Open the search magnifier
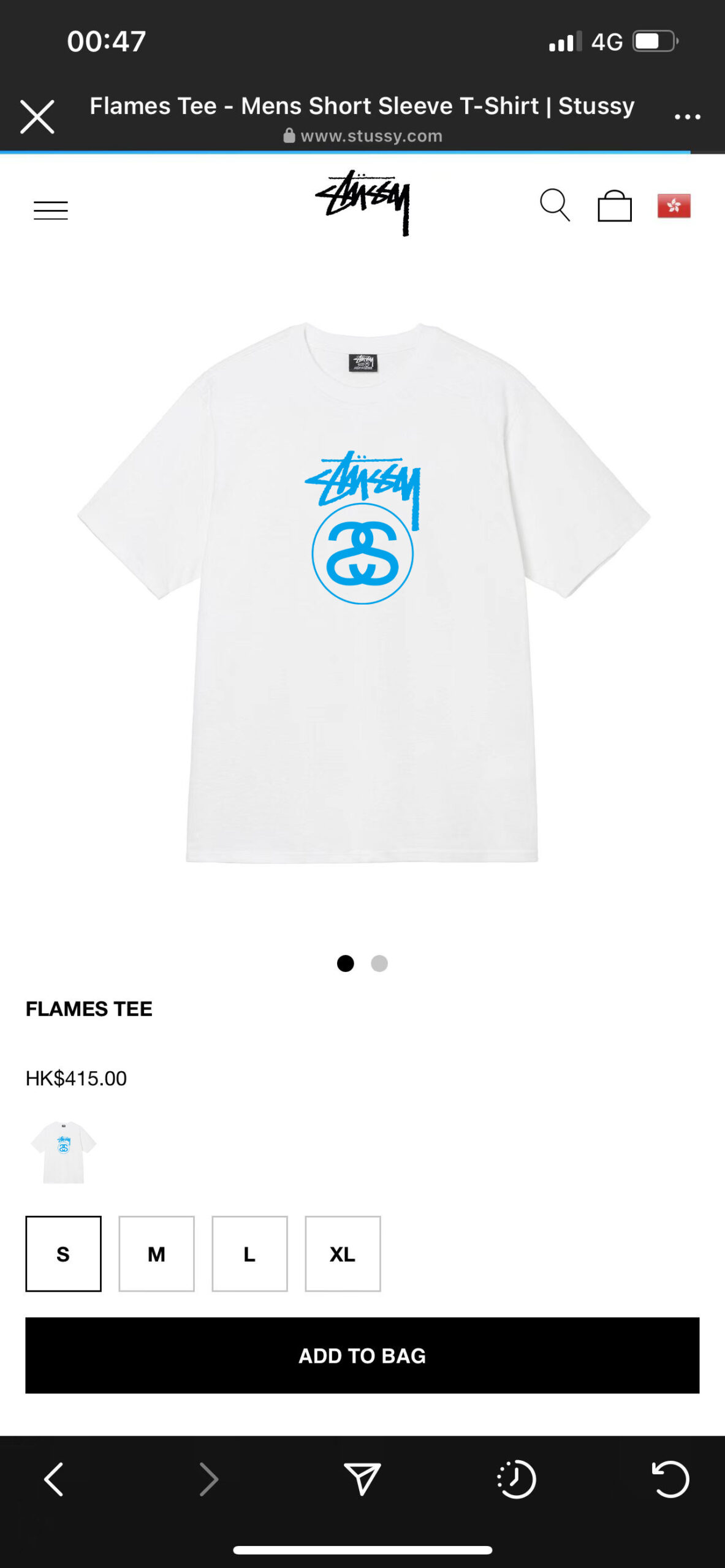The height and width of the screenshot is (1568, 725). [x=555, y=205]
